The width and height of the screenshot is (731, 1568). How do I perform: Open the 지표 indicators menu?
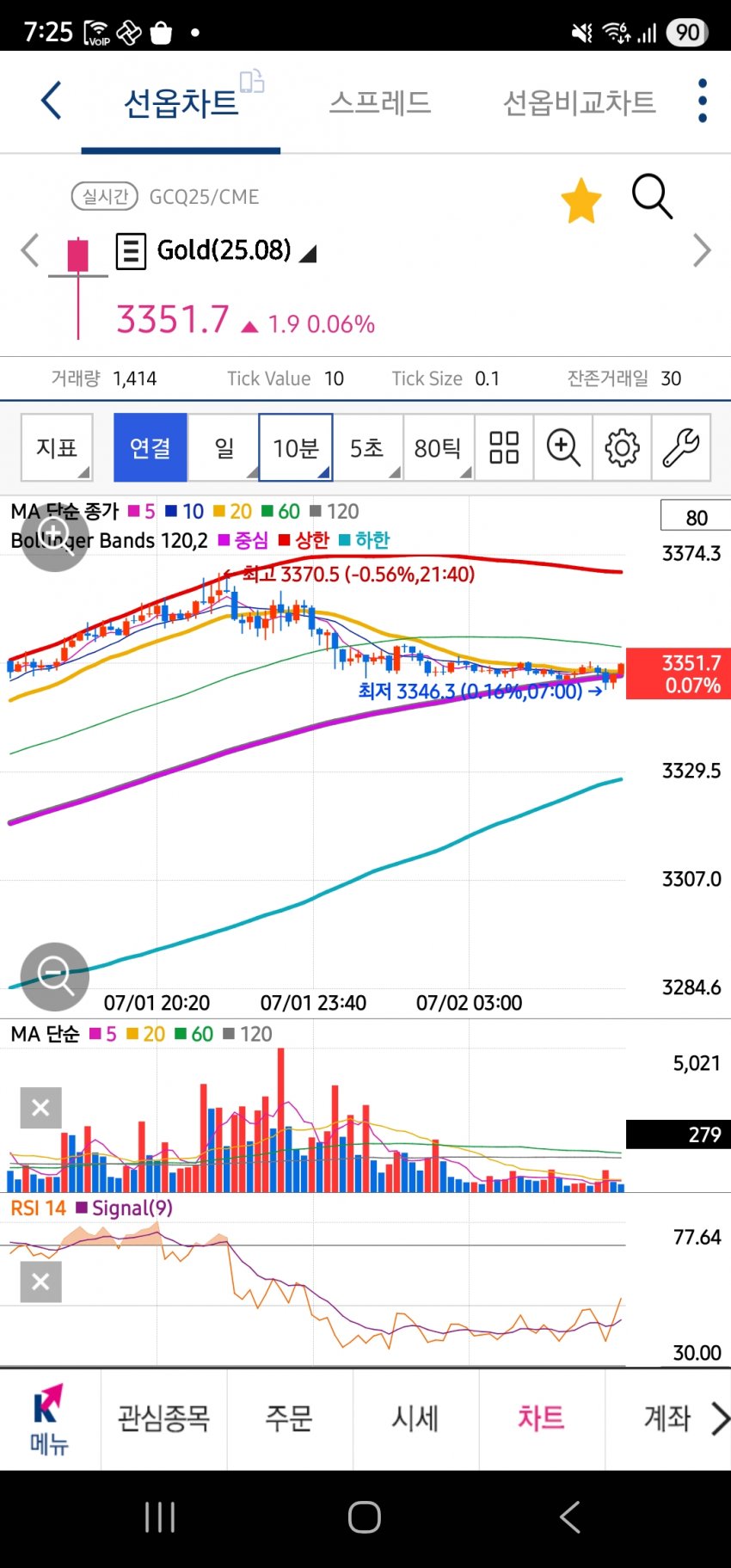[57, 447]
